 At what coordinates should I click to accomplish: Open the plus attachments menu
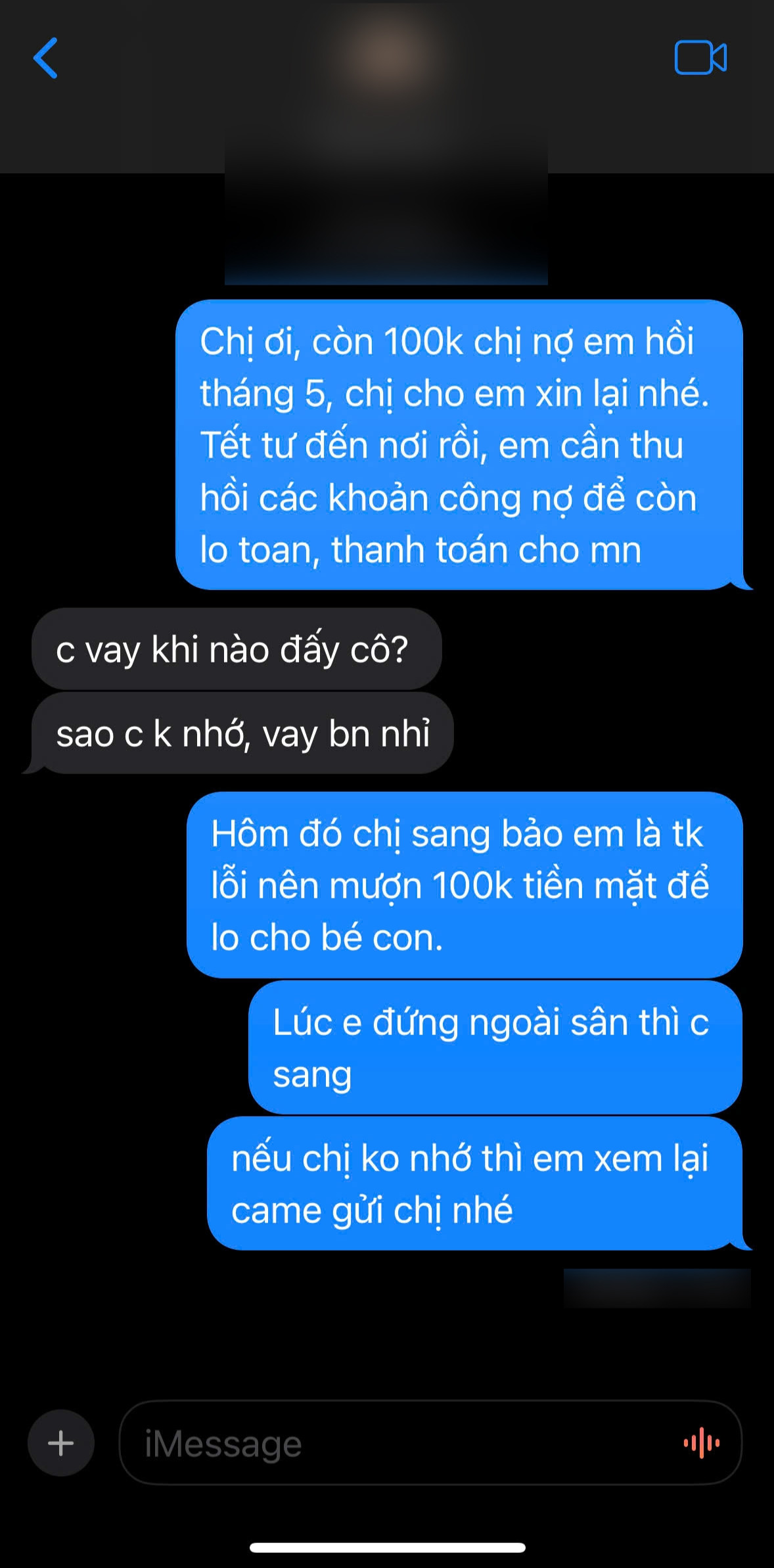click(x=61, y=1443)
